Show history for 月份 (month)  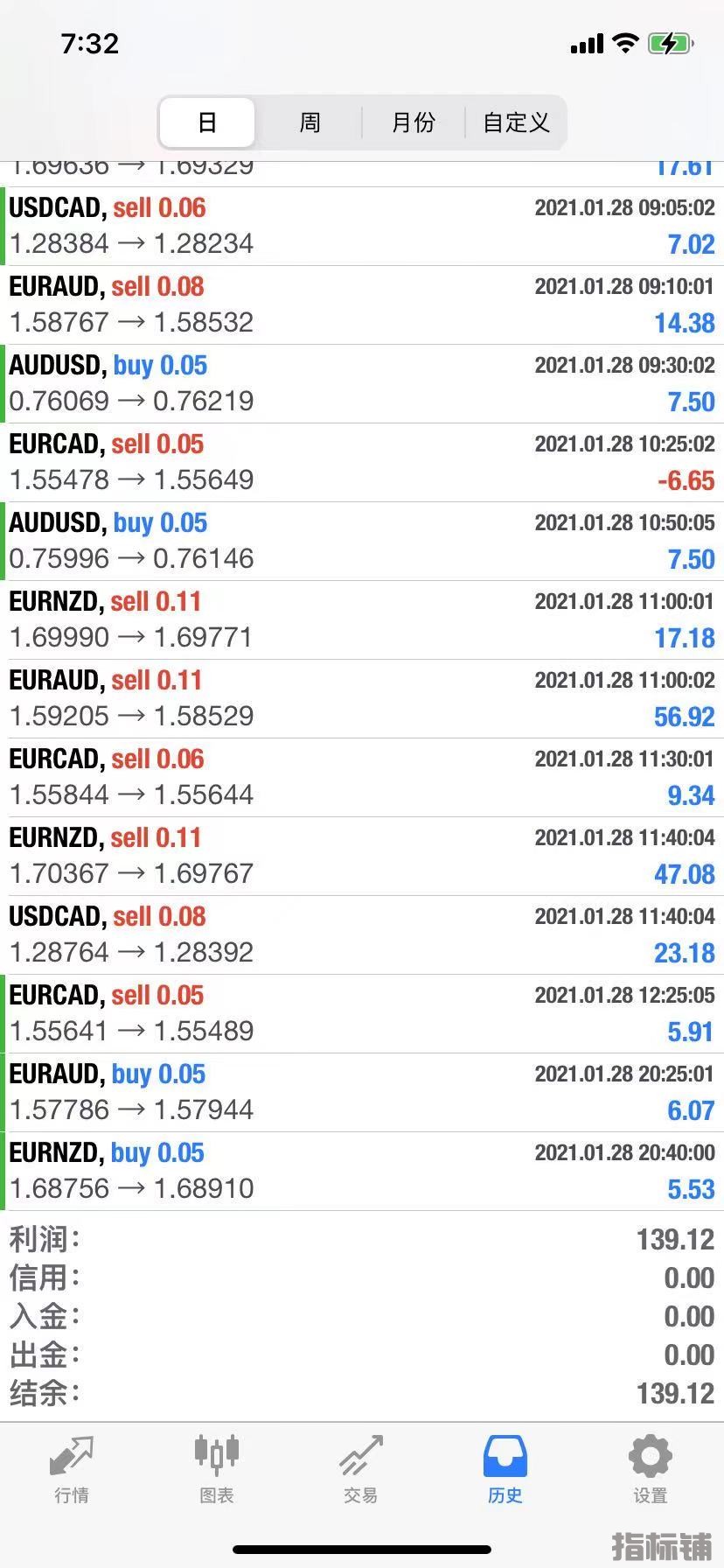click(x=413, y=122)
